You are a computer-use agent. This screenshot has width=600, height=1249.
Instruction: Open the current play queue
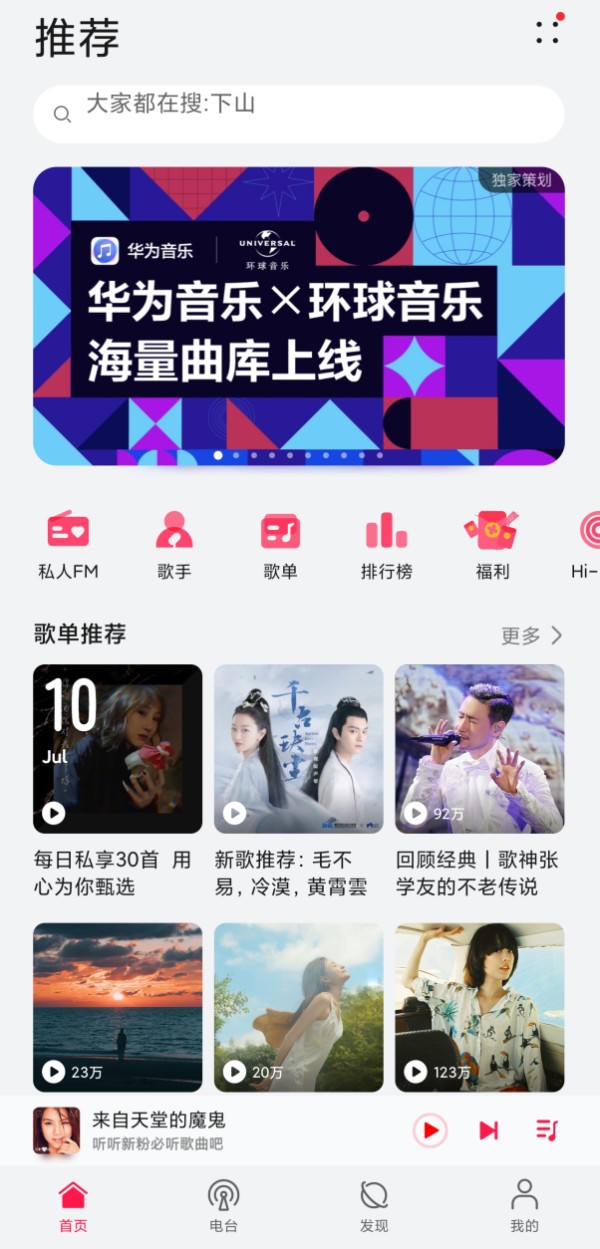pyautogui.click(x=546, y=1130)
